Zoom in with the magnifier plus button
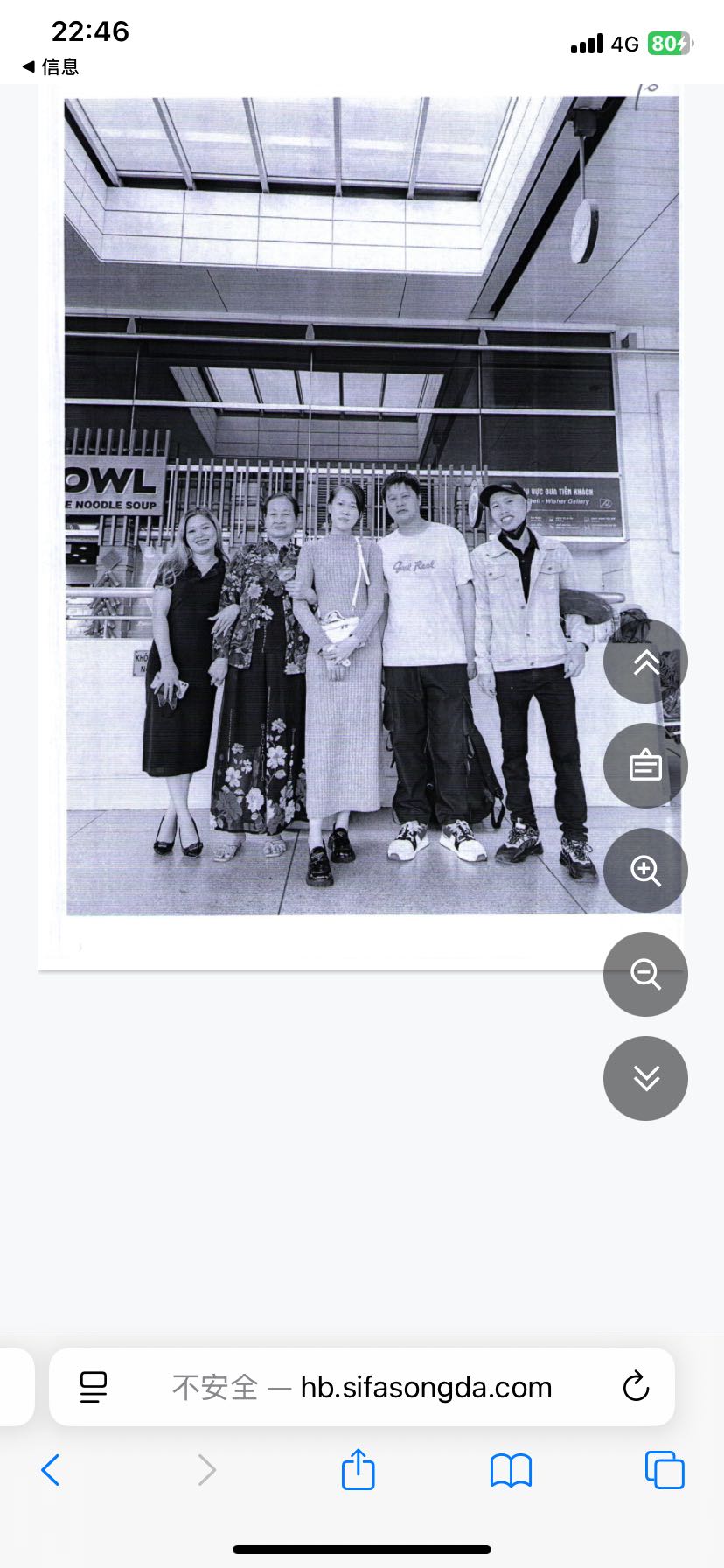The image size is (724, 1568). pos(645,870)
